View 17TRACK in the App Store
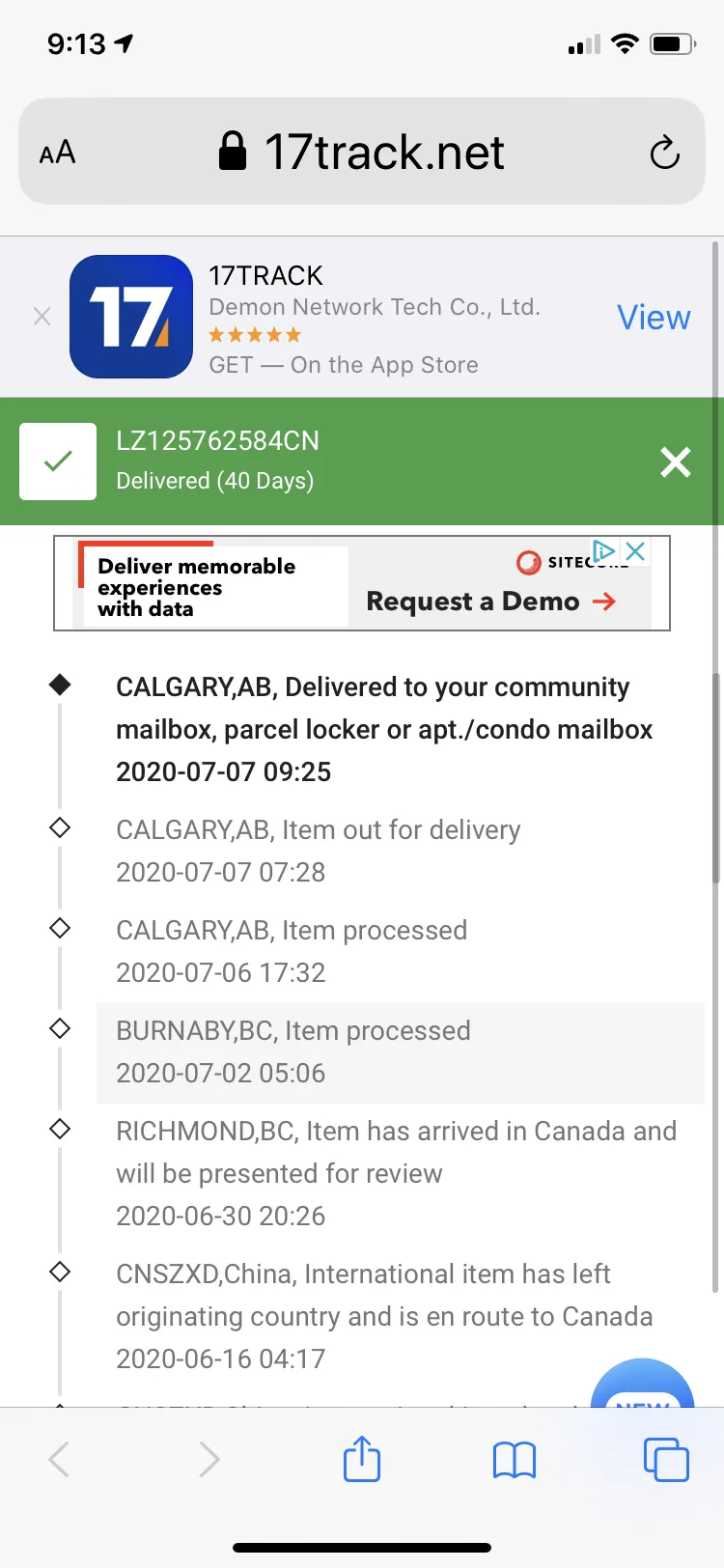The height and width of the screenshot is (1568, 724). coord(654,317)
